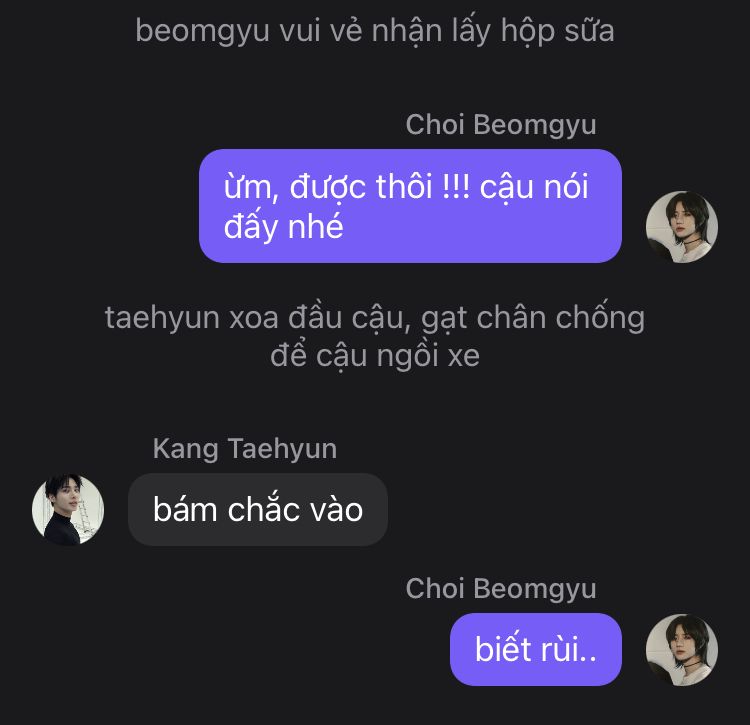Viewport: 750px width, 725px height.
Task: Open Kang Taehyun's avatar beside "bám chắc vào"
Action: pos(68,510)
